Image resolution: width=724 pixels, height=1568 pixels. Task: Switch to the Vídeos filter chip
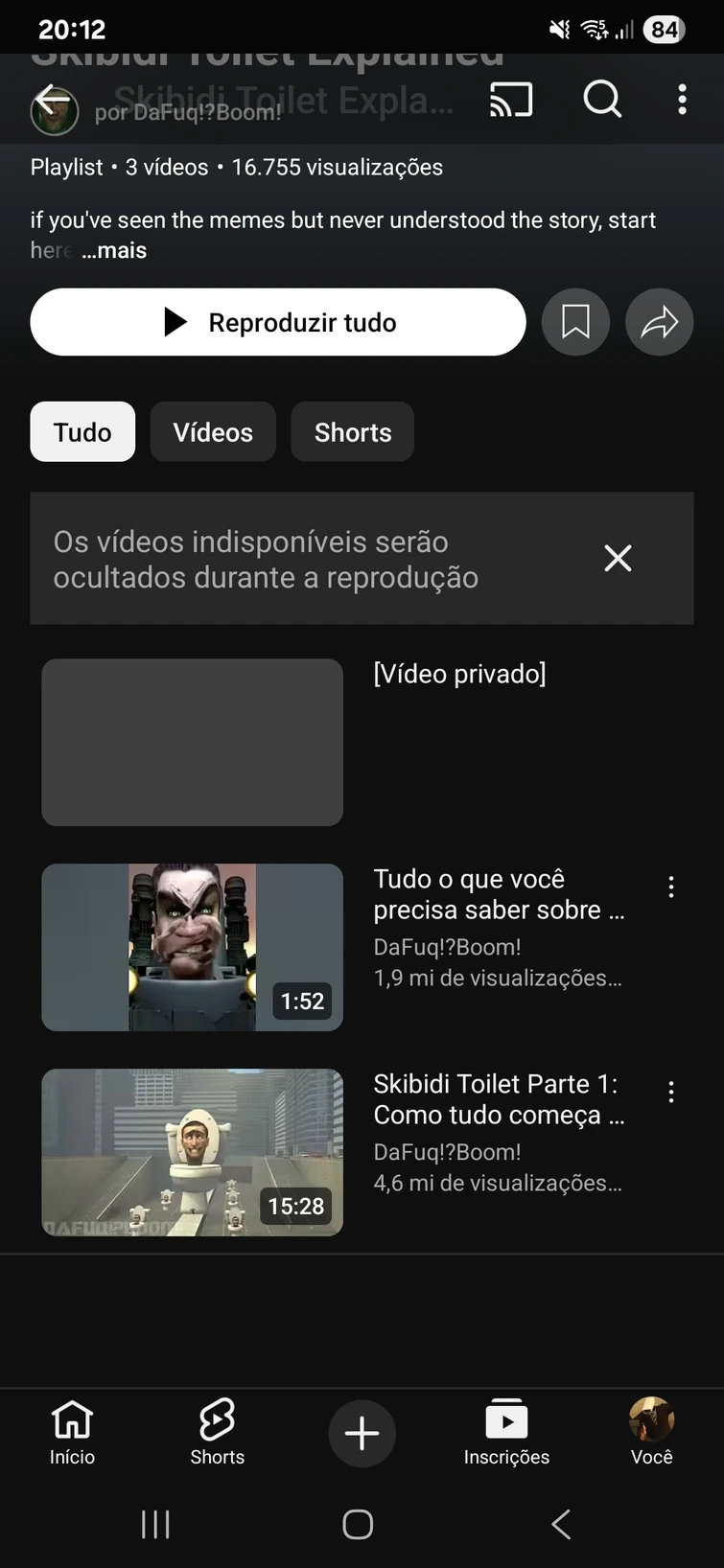tap(213, 432)
